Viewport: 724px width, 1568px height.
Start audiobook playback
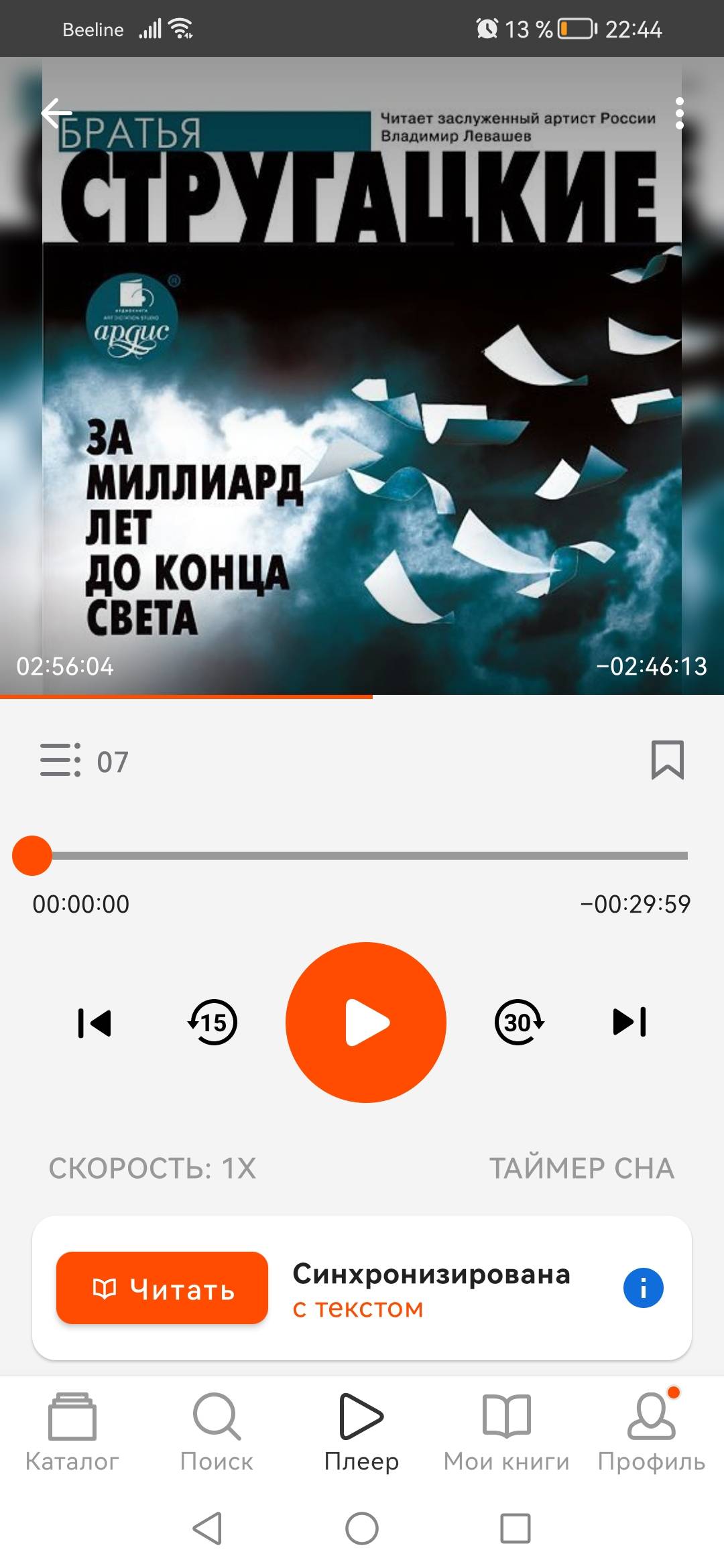tap(365, 1023)
